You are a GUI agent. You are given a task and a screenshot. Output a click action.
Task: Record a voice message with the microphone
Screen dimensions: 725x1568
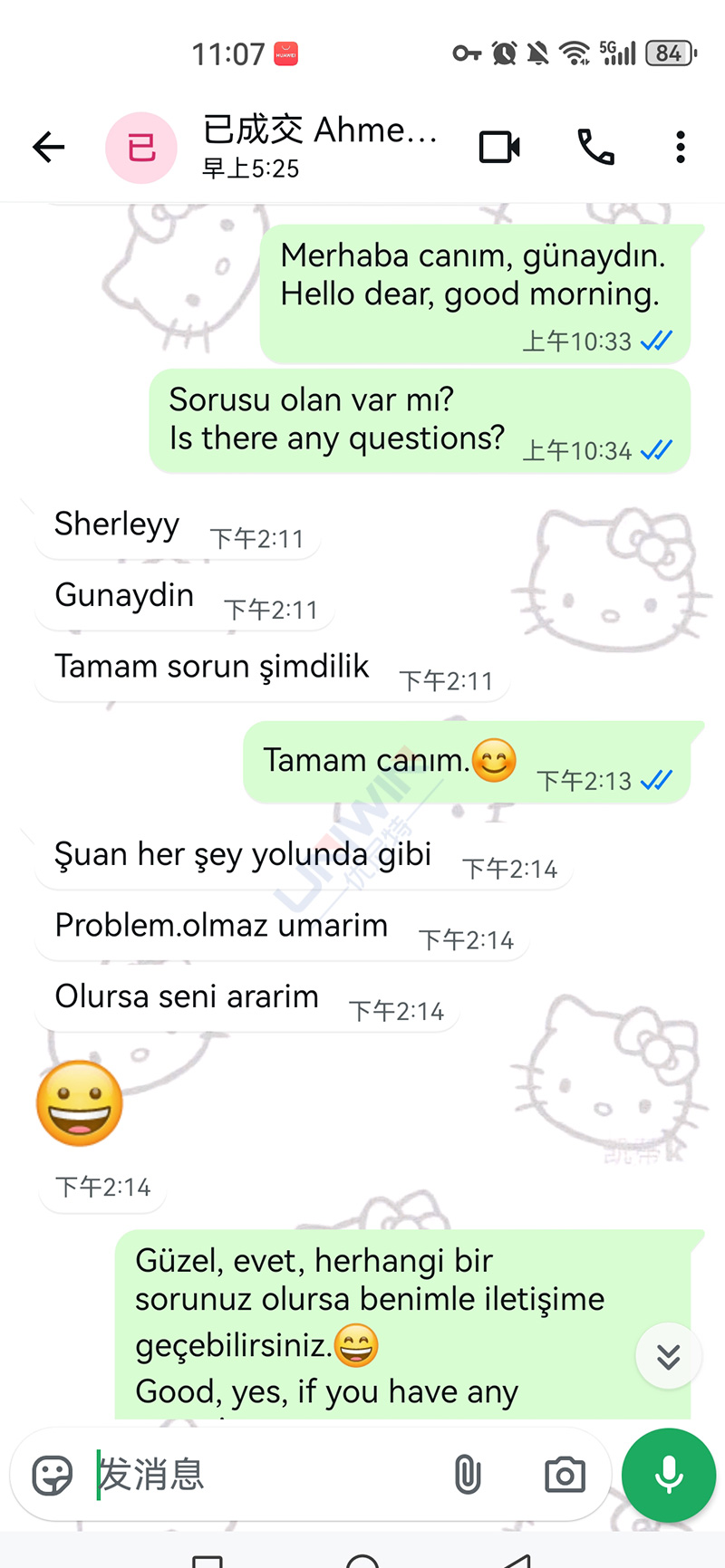669,1476
